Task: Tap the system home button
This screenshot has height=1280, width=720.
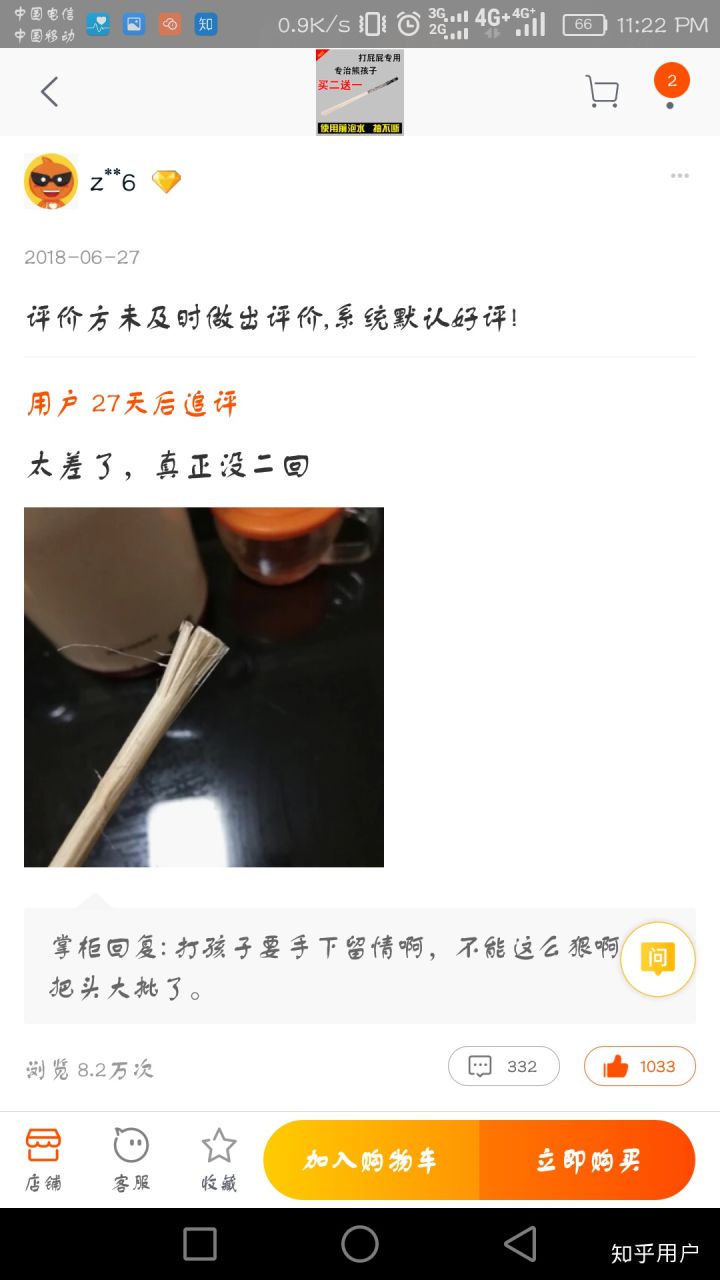Action: tap(360, 1244)
